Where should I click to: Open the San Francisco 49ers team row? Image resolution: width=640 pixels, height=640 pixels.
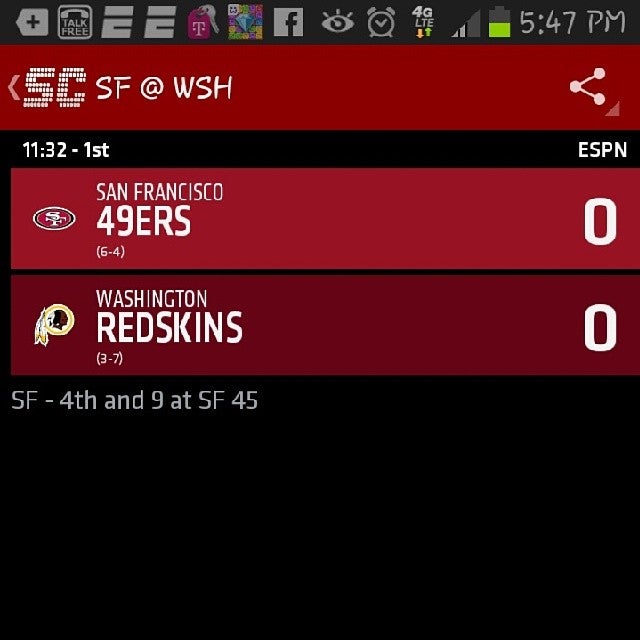325,219
